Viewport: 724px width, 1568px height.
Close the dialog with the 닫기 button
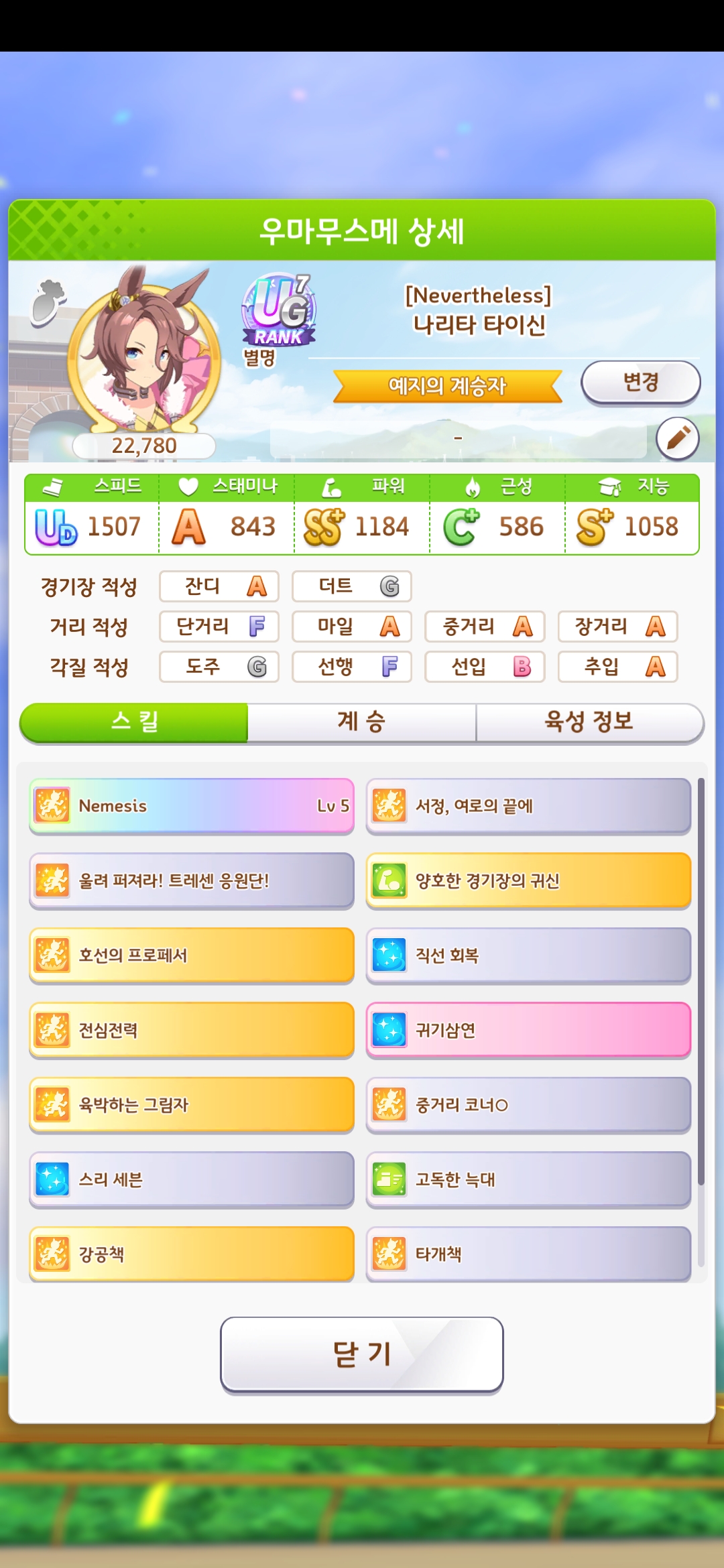(361, 1354)
